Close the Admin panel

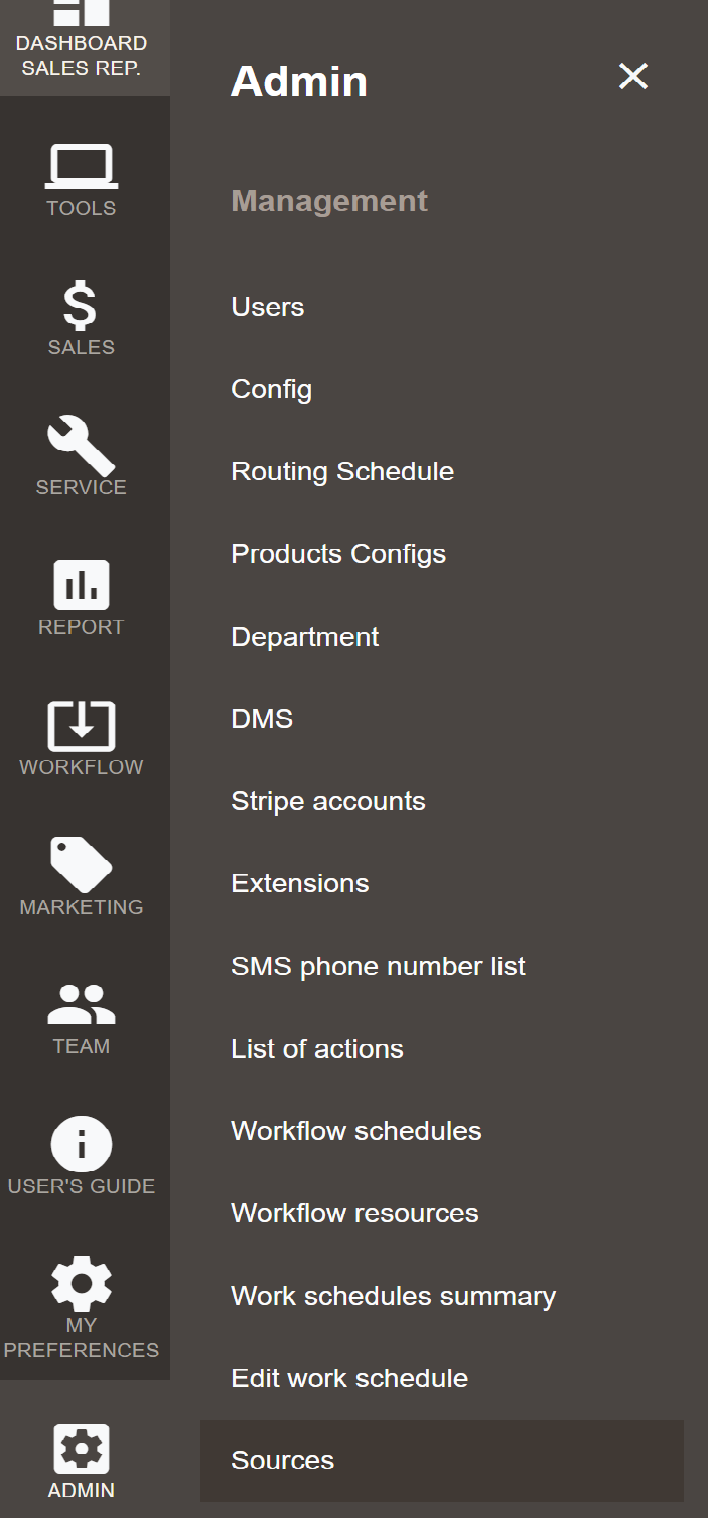[633, 76]
